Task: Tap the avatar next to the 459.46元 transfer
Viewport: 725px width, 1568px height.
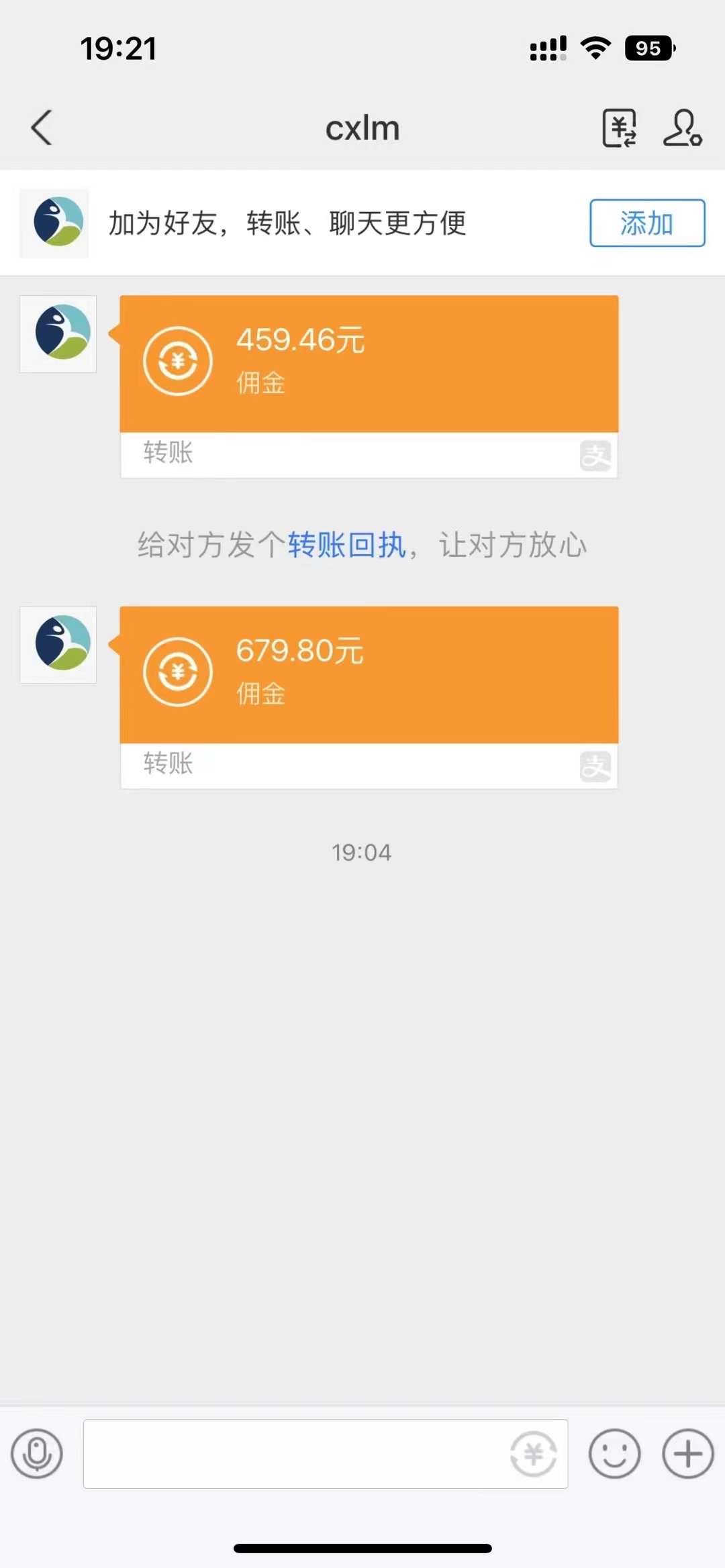Action: 58,334
